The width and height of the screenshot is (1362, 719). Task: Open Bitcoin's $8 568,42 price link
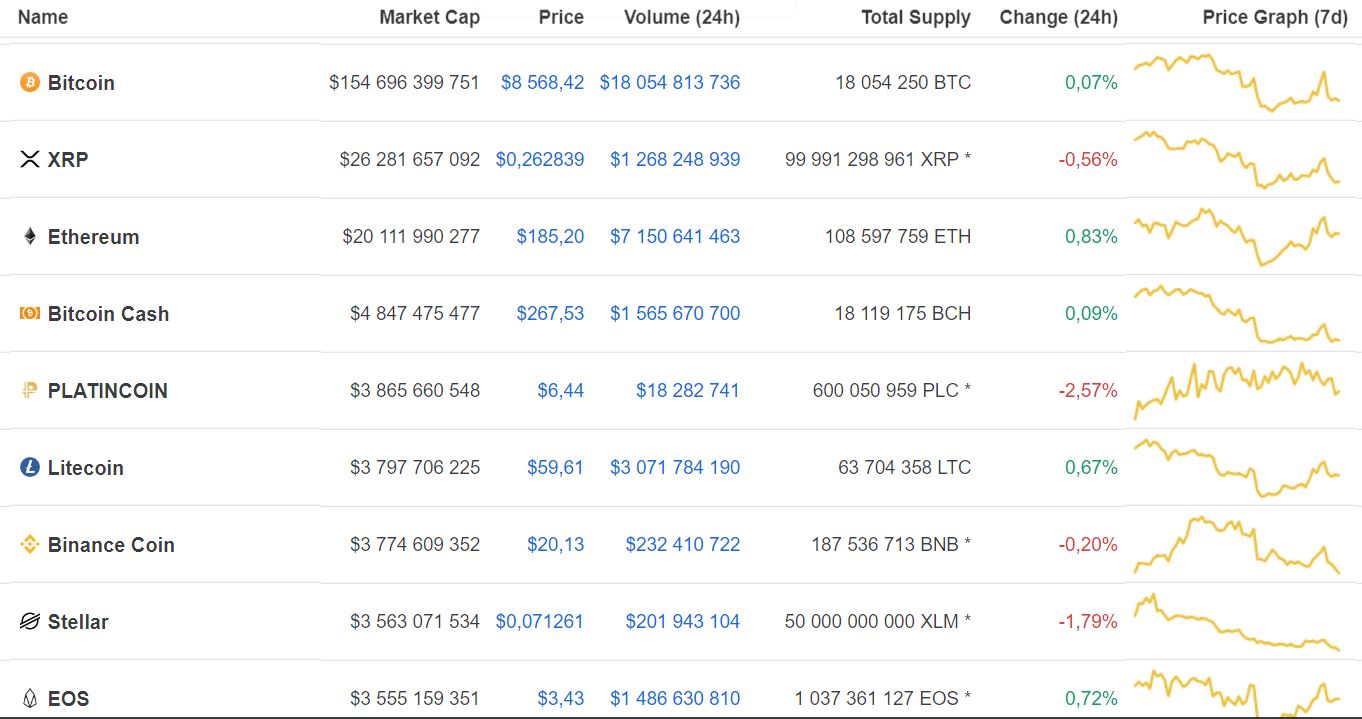pos(542,83)
